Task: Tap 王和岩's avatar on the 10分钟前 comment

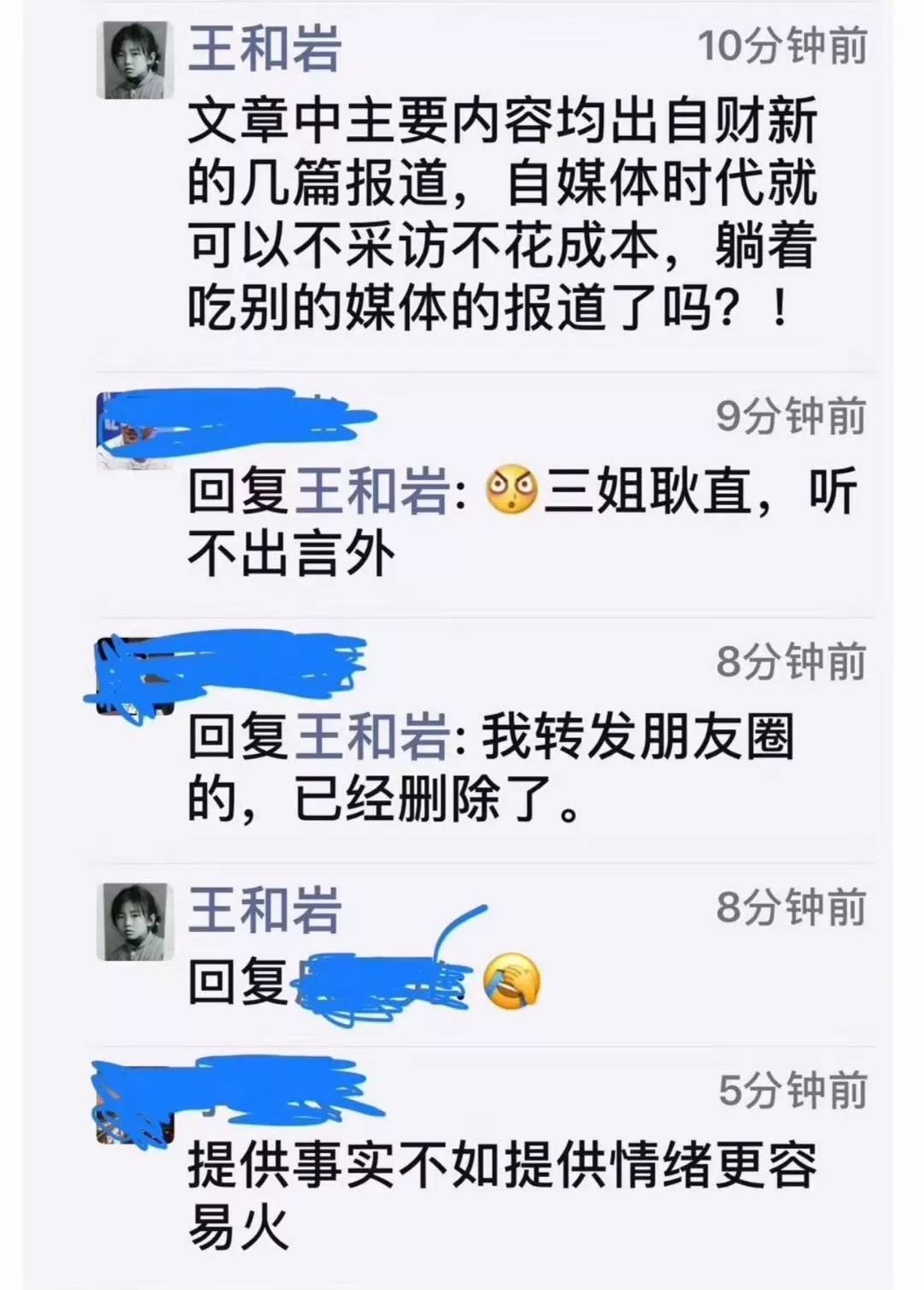Action: tap(138, 60)
